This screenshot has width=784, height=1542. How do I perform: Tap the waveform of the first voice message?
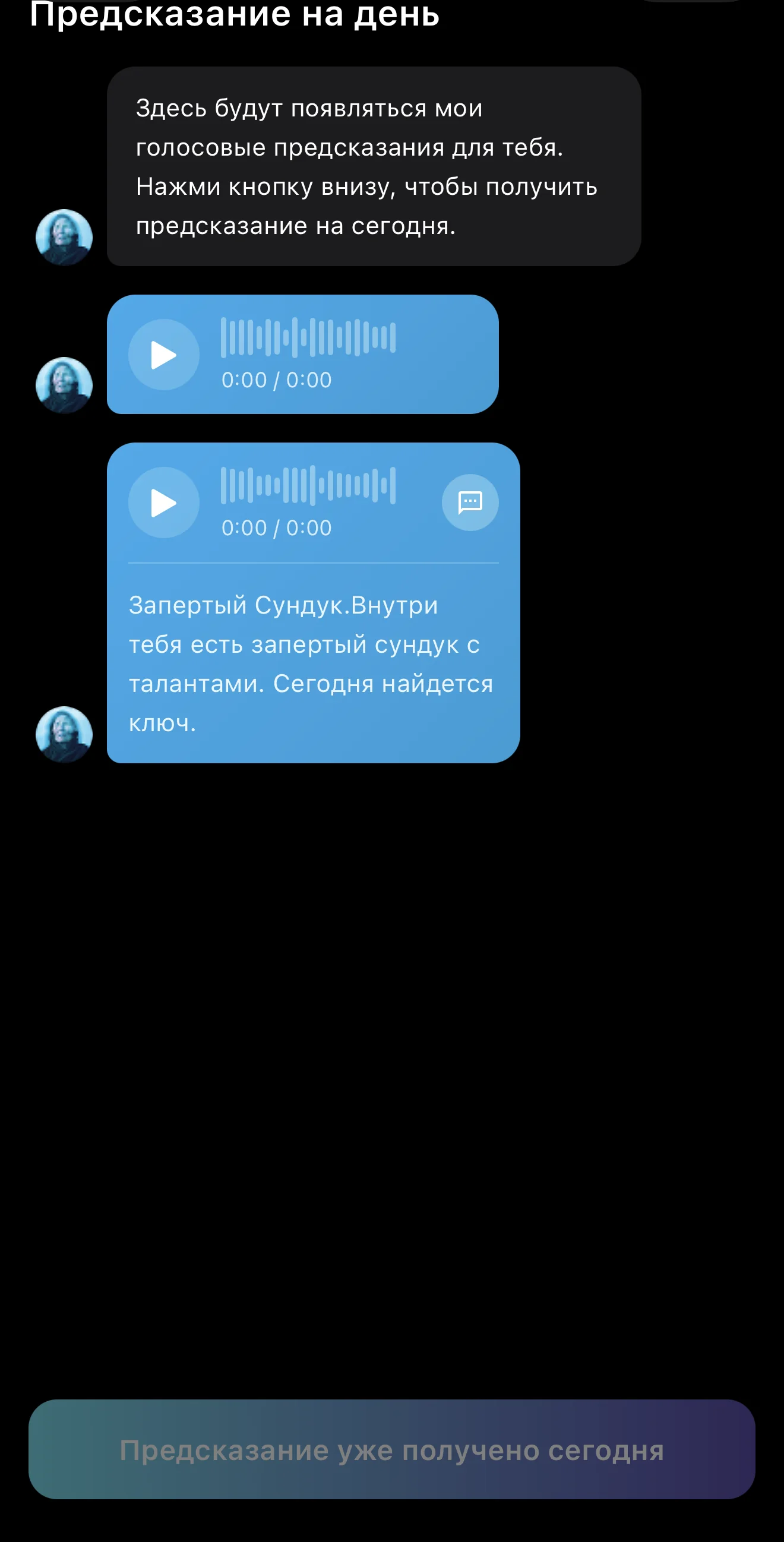(308, 337)
